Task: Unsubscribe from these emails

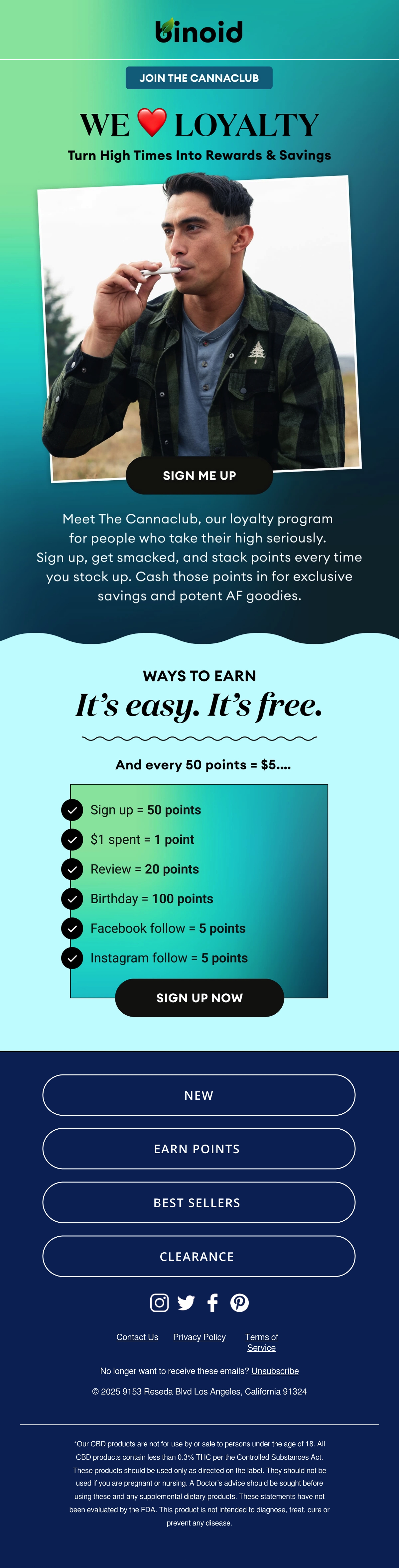Action: tap(275, 1371)
